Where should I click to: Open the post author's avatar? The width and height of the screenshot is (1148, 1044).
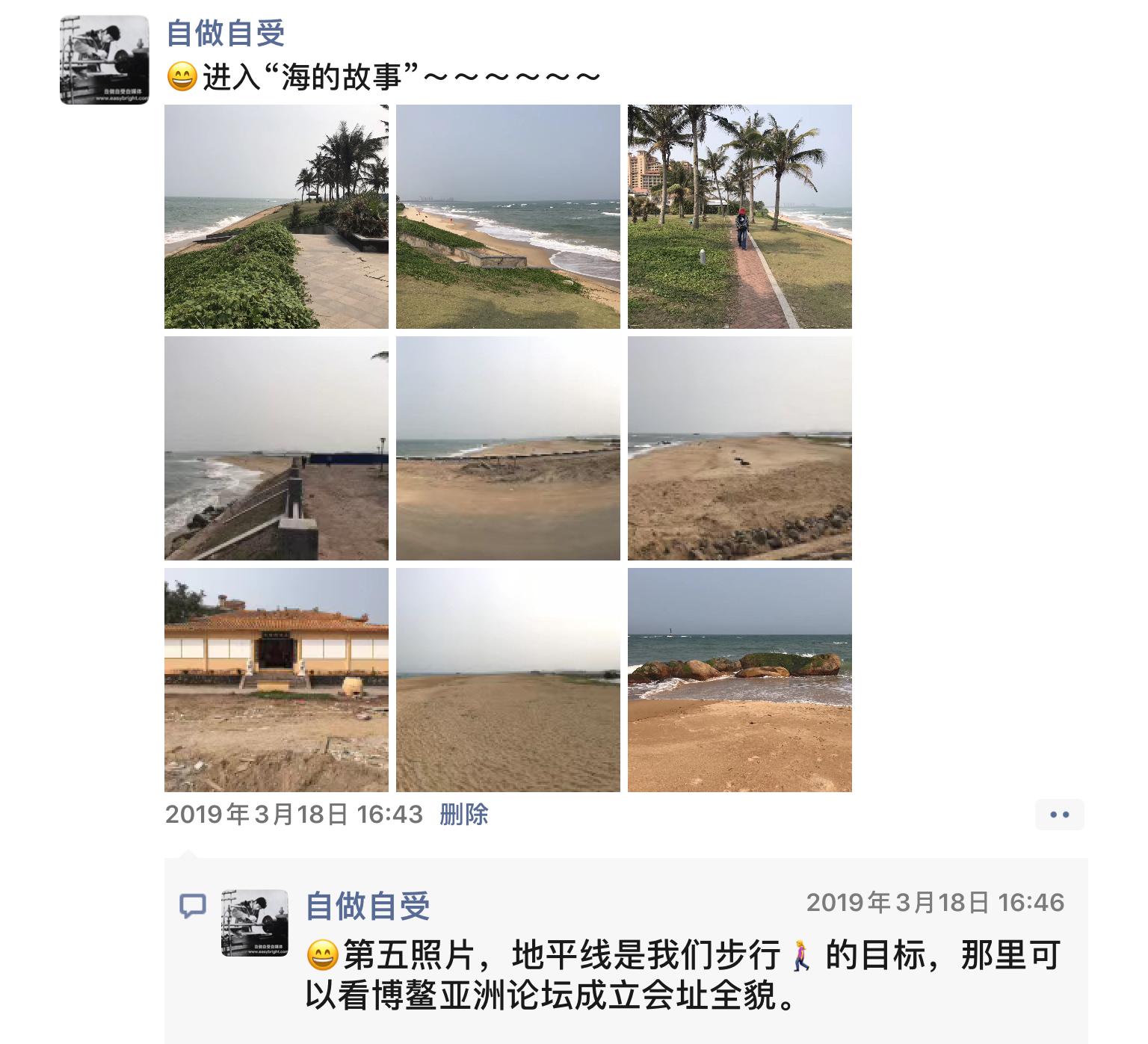click(x=104, y=59)
